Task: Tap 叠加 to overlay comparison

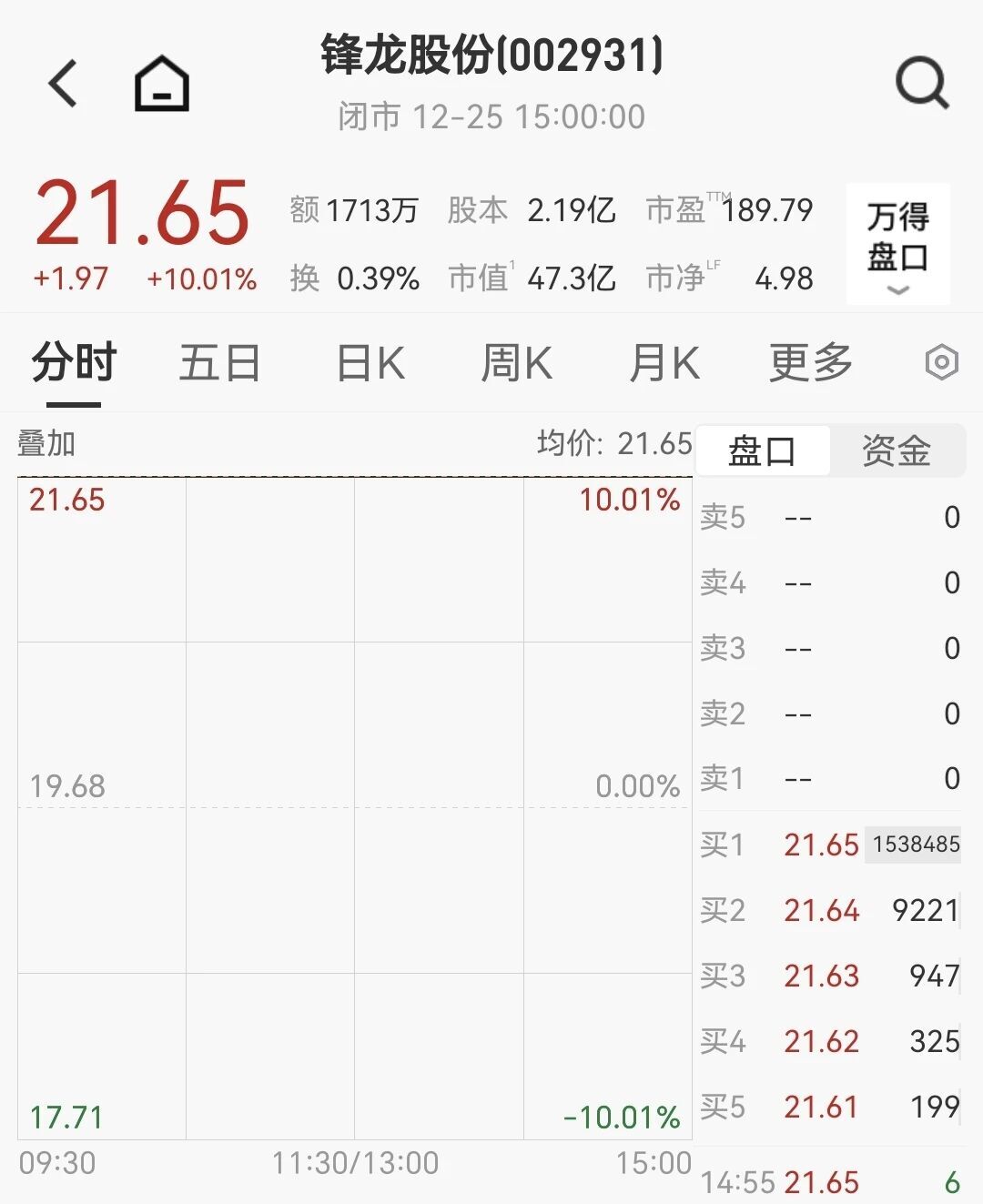Action: pos(46,444)
